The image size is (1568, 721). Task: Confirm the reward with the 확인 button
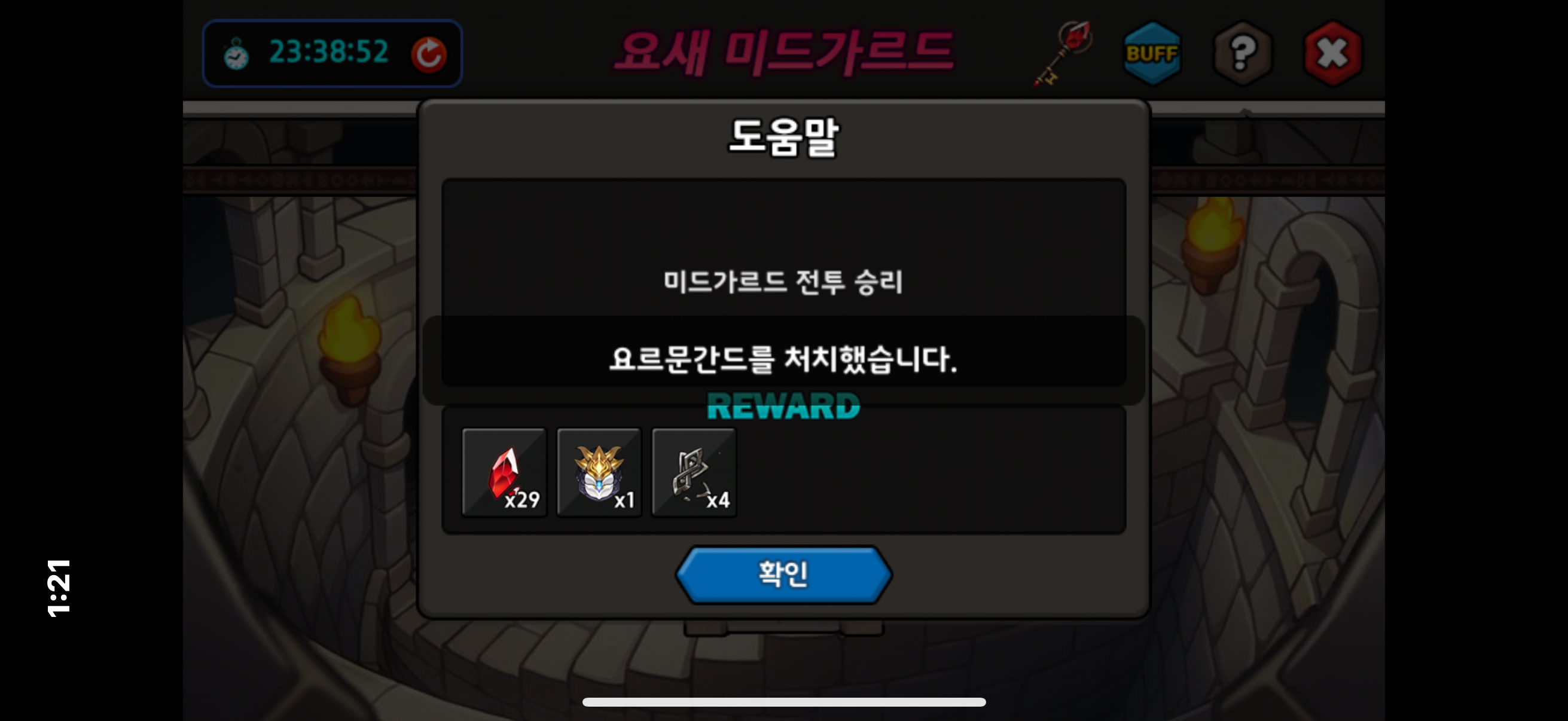click(783, 575)
